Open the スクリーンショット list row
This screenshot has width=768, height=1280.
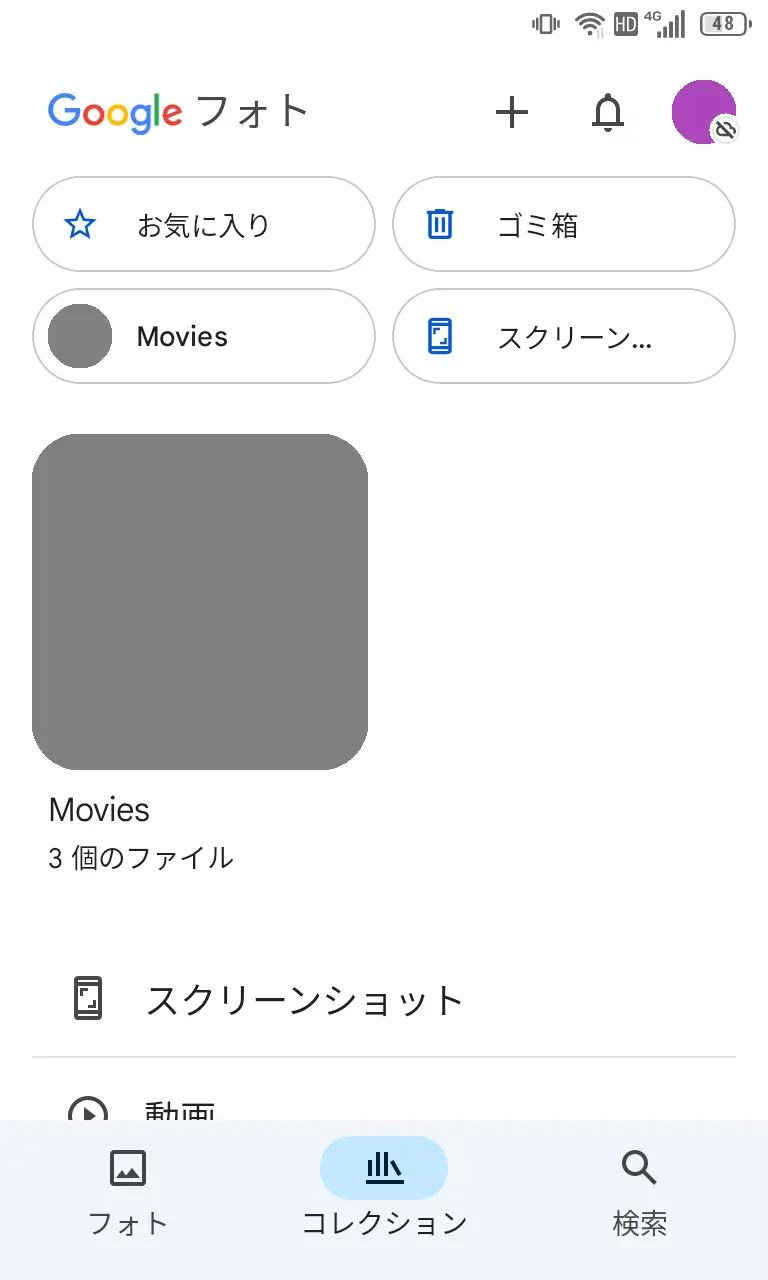click(384, 1000)
